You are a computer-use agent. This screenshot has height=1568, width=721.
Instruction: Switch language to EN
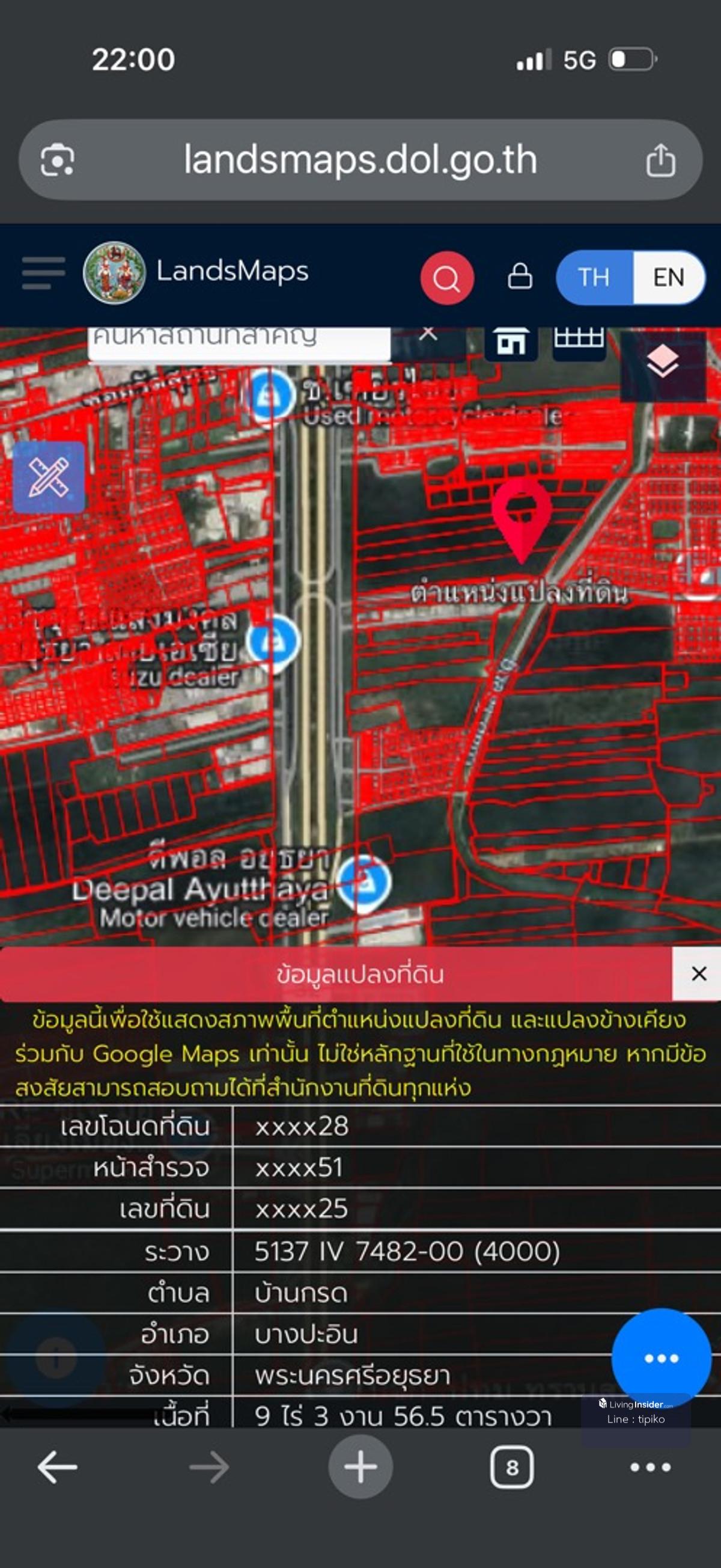point(668,278)
